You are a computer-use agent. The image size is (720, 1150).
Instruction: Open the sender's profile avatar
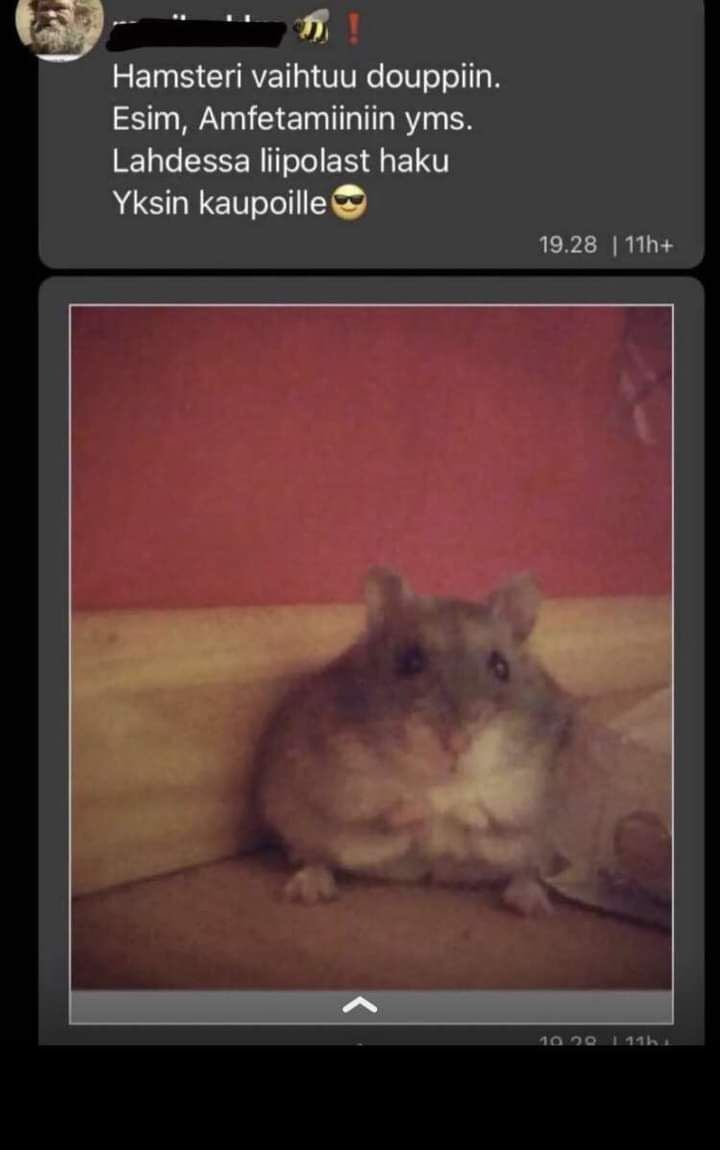point(60,27)
